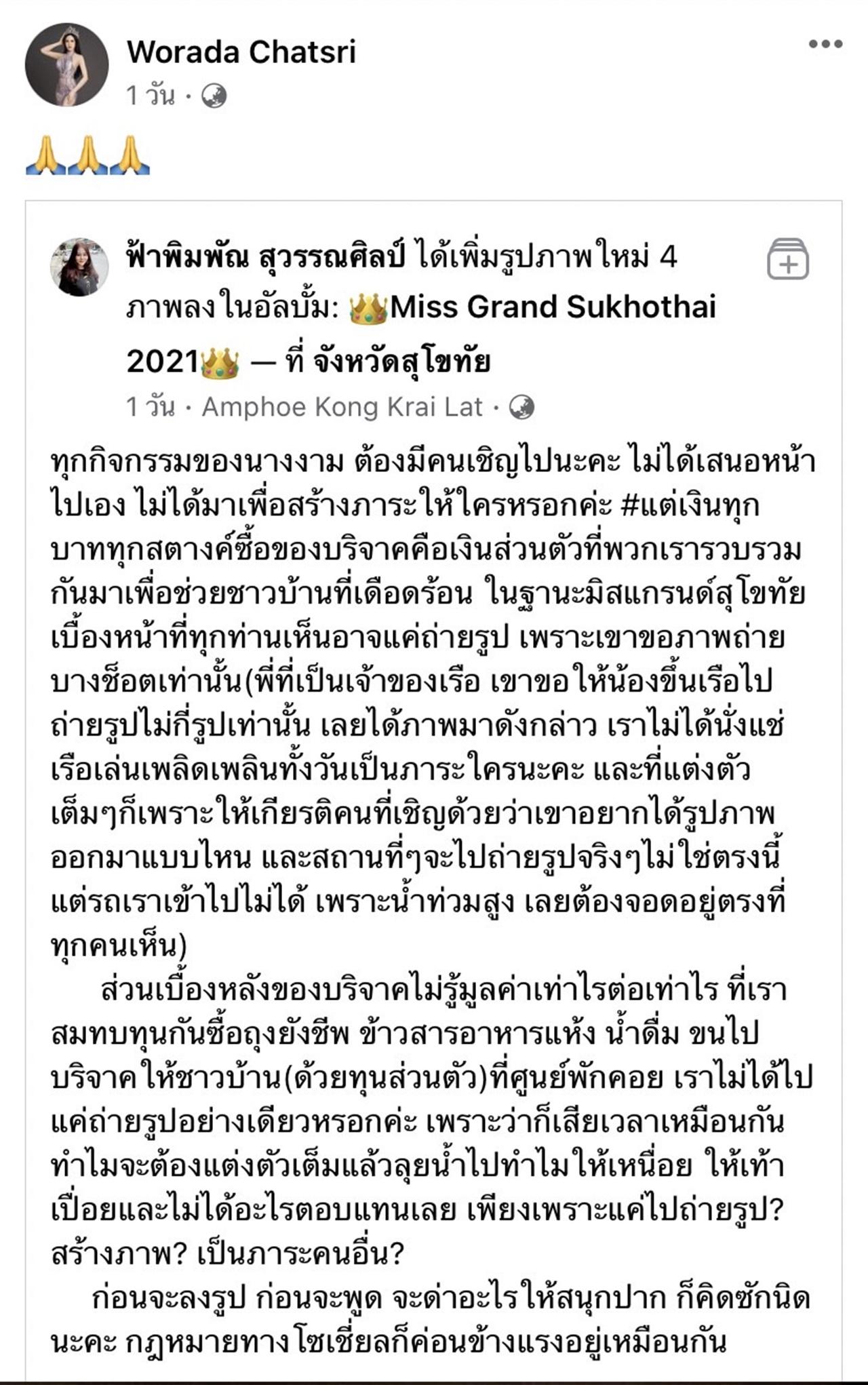Tap the name ฟ้าพิมพัณ สุวรรณศิลป์
Screen dimensions: 868x1385
coord(265,258)
